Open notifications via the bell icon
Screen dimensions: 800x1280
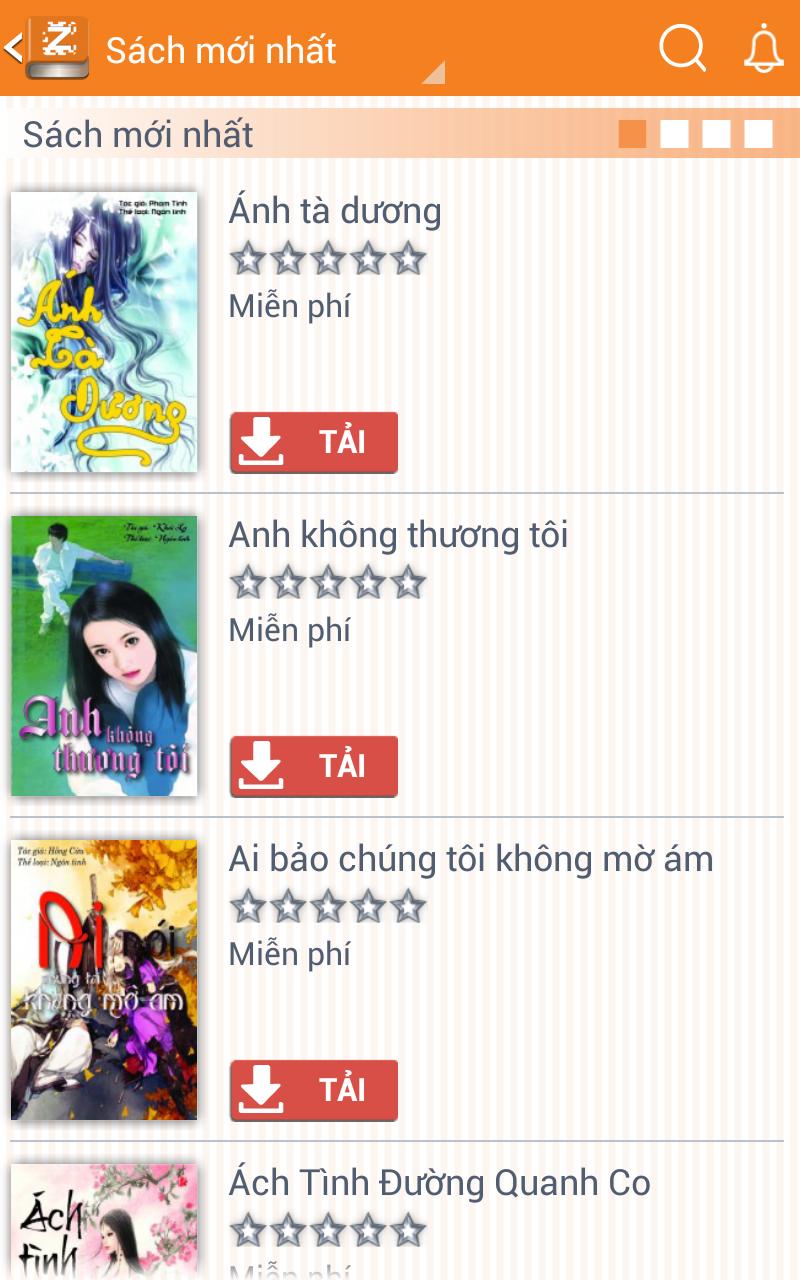click(764, 48)
